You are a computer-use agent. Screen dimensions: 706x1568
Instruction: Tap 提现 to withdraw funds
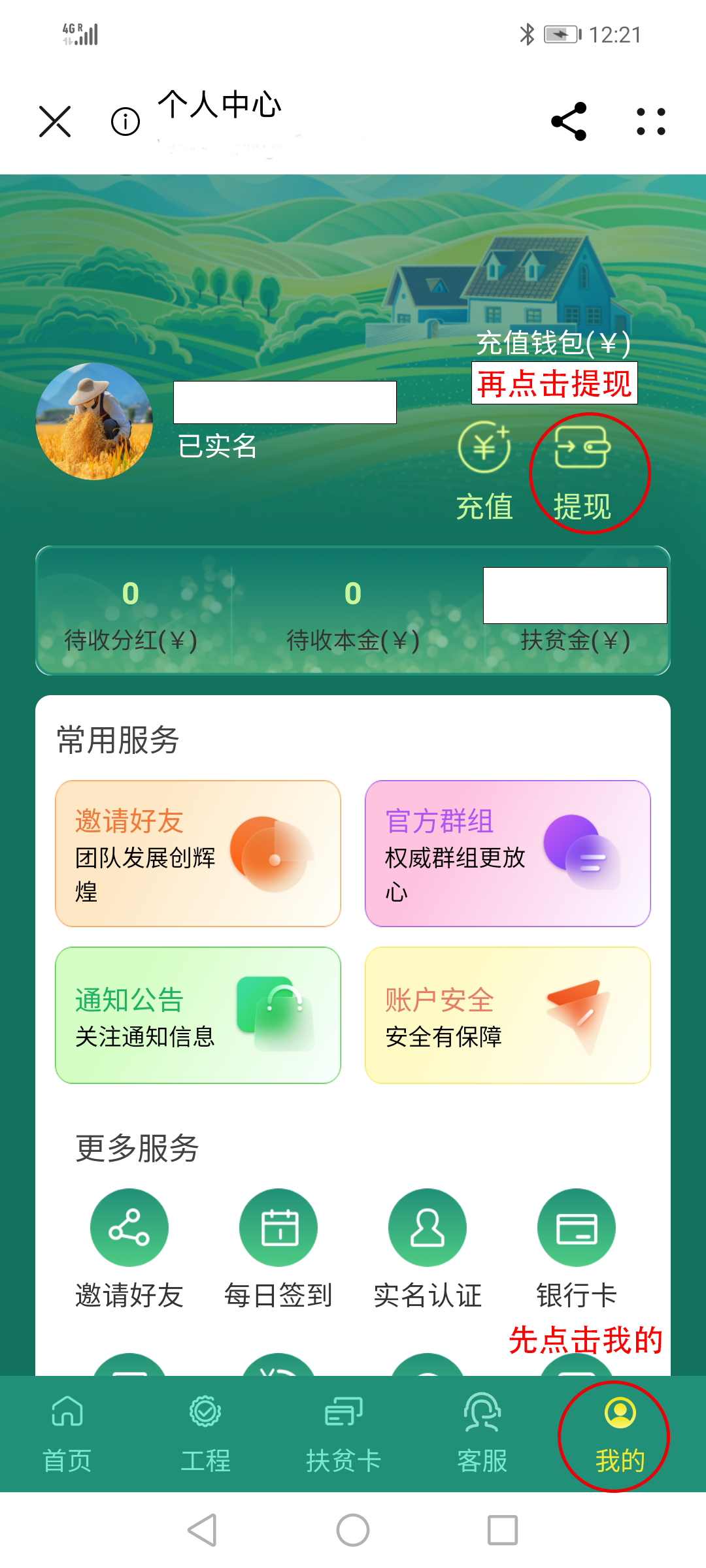[582, 472]
